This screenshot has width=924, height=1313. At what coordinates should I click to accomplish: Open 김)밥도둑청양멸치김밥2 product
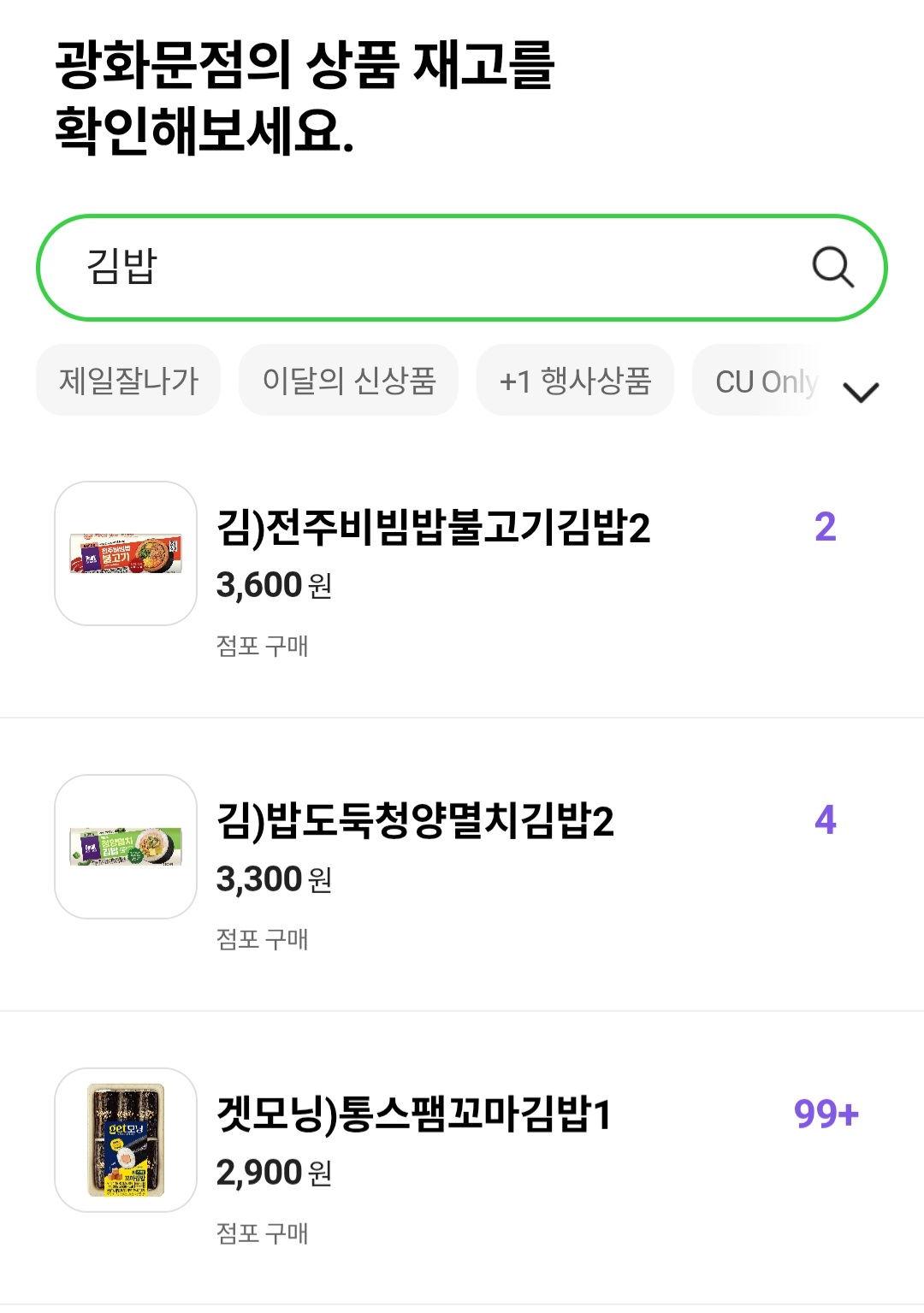415,821
